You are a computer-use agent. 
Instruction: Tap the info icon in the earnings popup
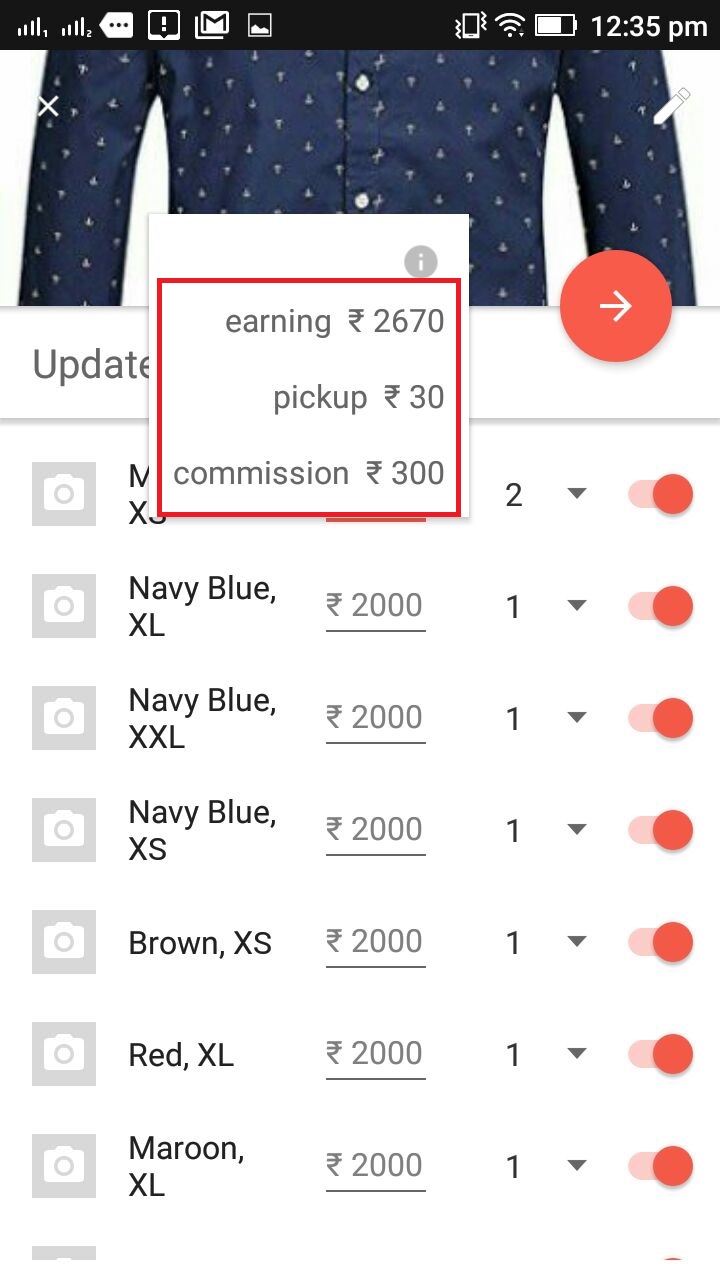[x=421, y=263]
